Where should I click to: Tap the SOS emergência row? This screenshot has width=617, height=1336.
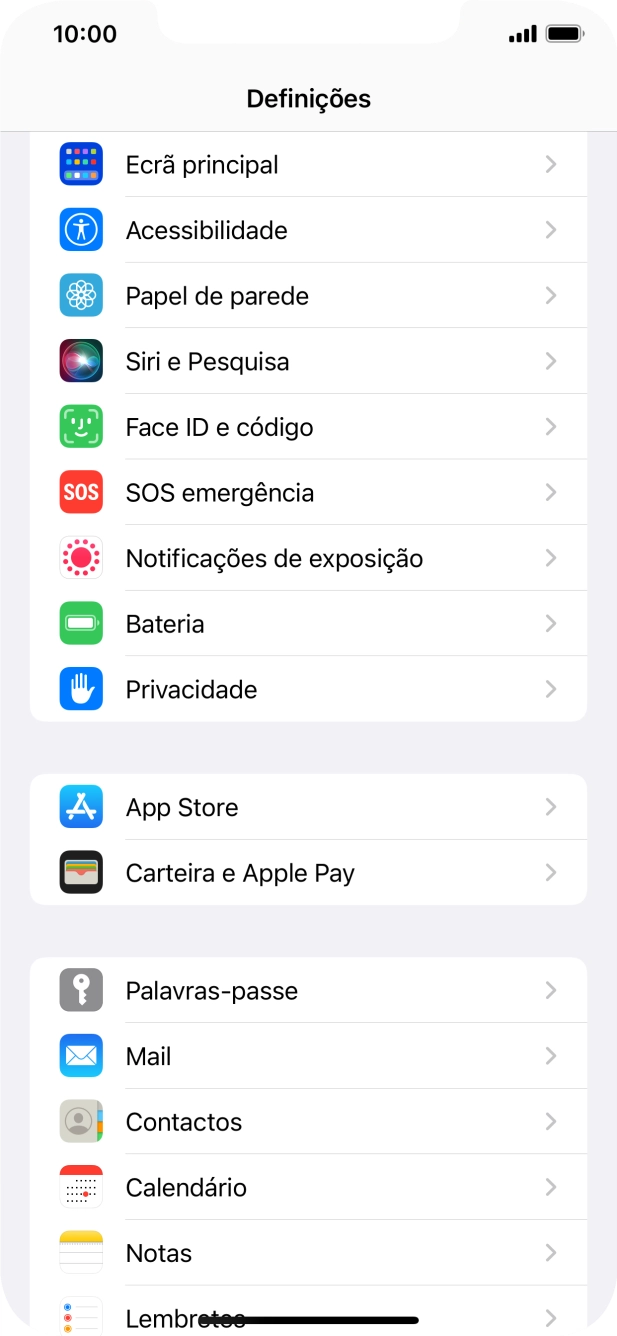pyautogui.click(x=308, y=493)
